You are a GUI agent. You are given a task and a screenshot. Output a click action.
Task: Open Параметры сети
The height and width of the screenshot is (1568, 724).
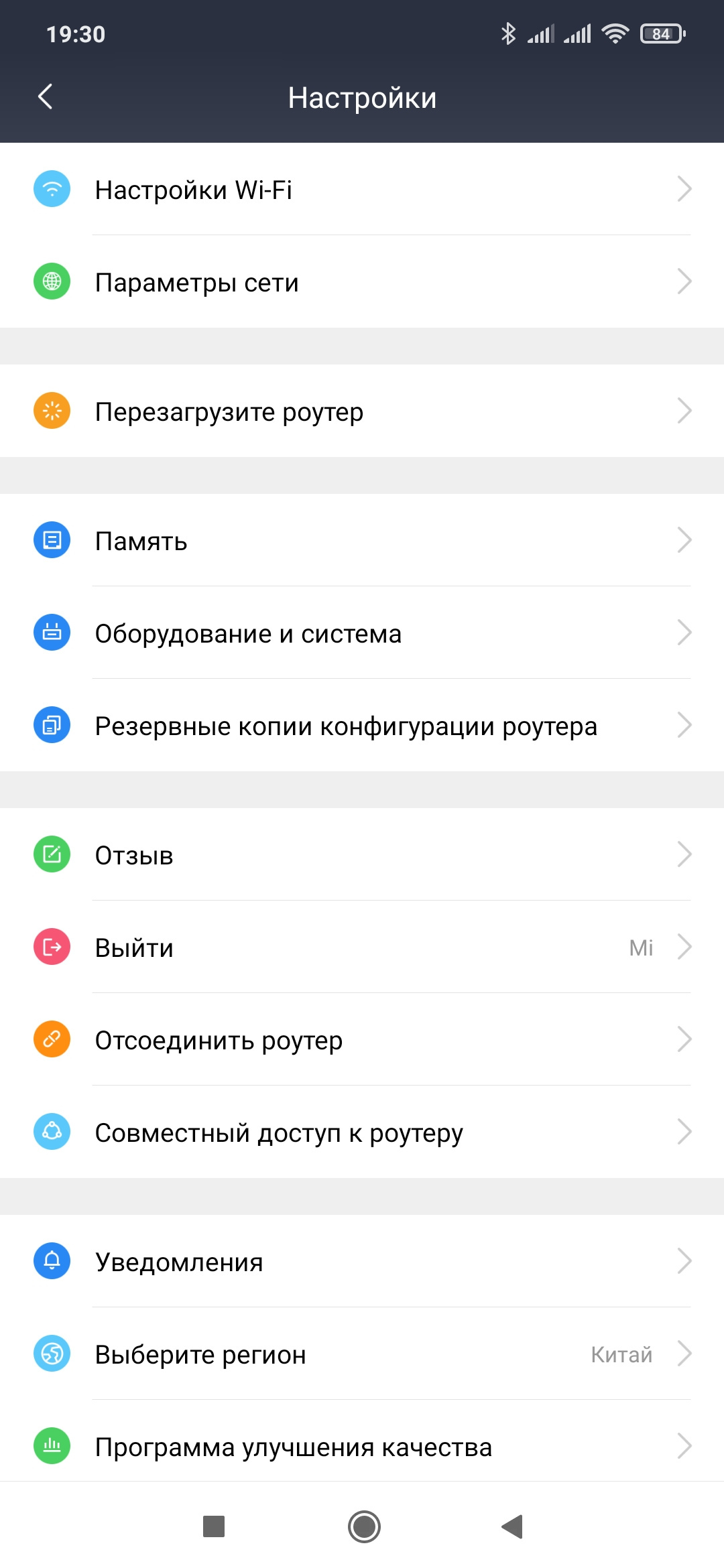[362, 282]
